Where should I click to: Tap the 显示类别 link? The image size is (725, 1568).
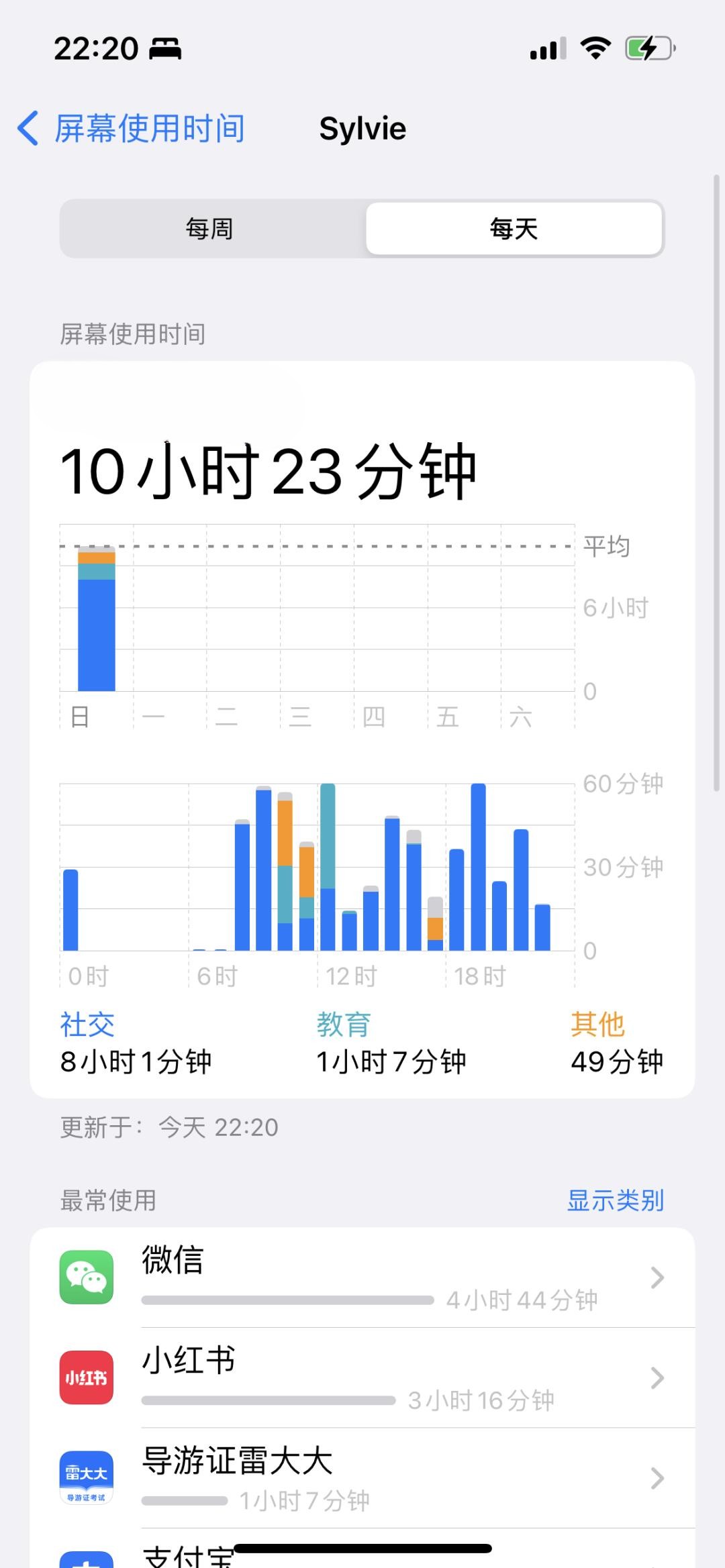pyautogui.click(x=616, y=1200)
